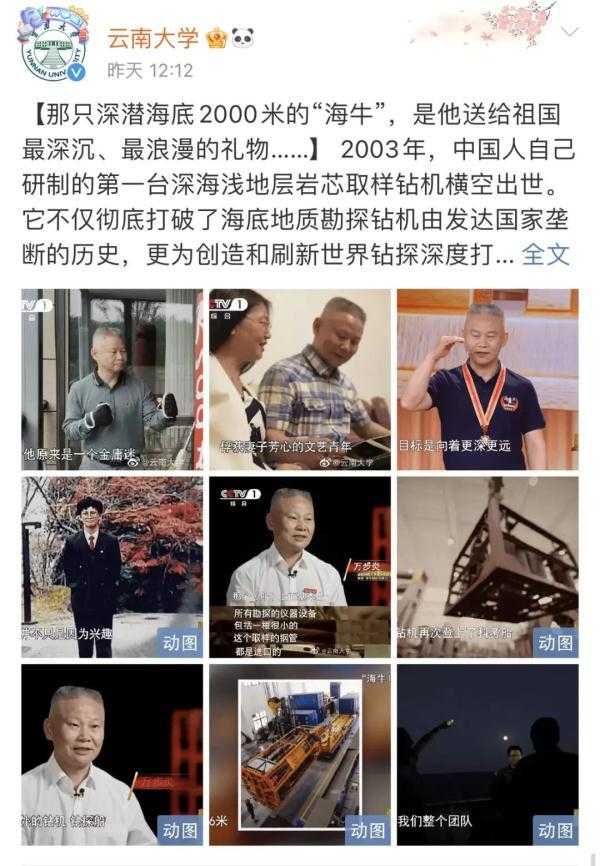Open GIF captioned 我们整个团队

tap(487, 754)
